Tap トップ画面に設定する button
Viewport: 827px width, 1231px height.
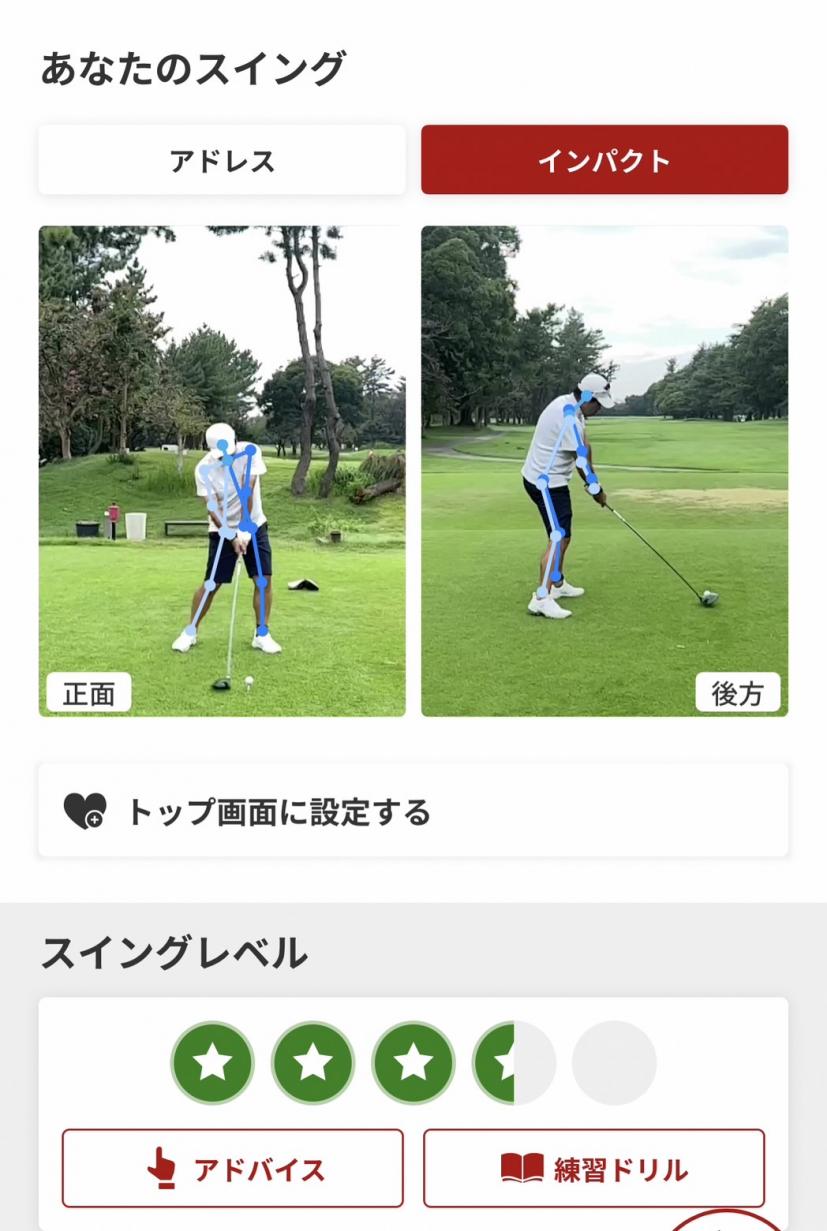pyautogui.click(x=413, y=811)
